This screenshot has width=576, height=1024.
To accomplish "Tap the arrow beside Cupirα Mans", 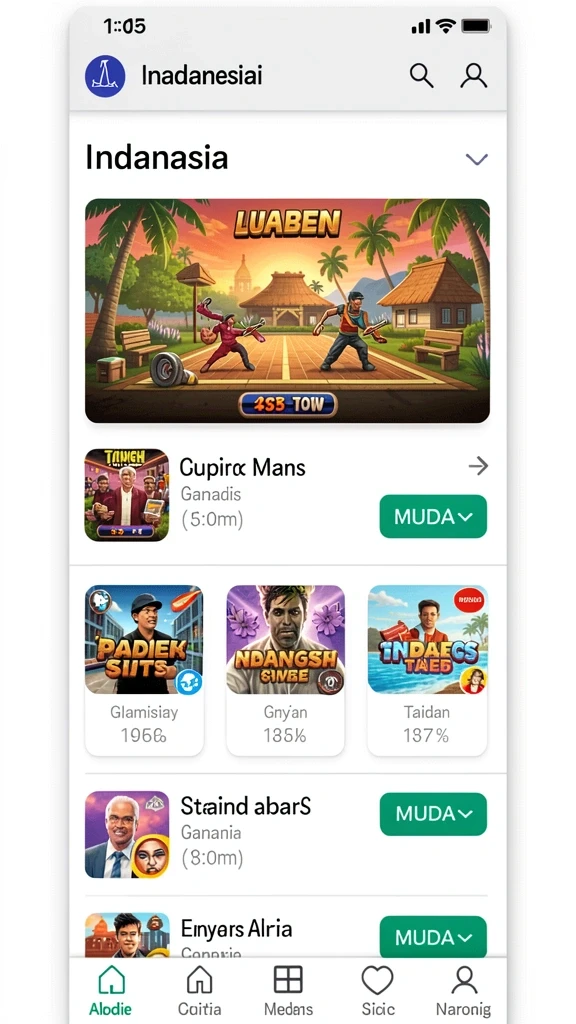I will pos(478,466).
